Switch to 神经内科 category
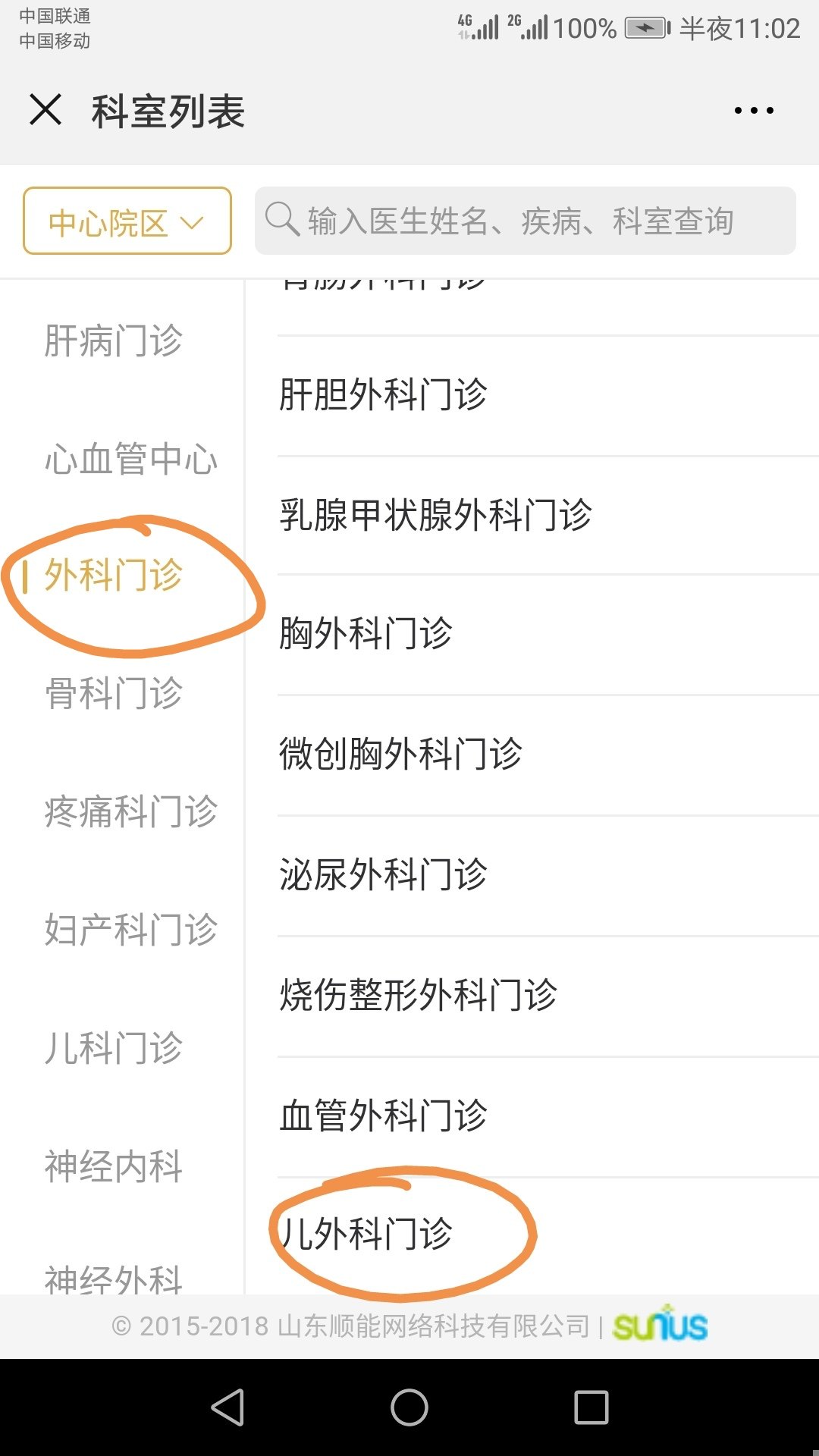The width and height of the screenshot is (819, 1456). coord(114,1166)
